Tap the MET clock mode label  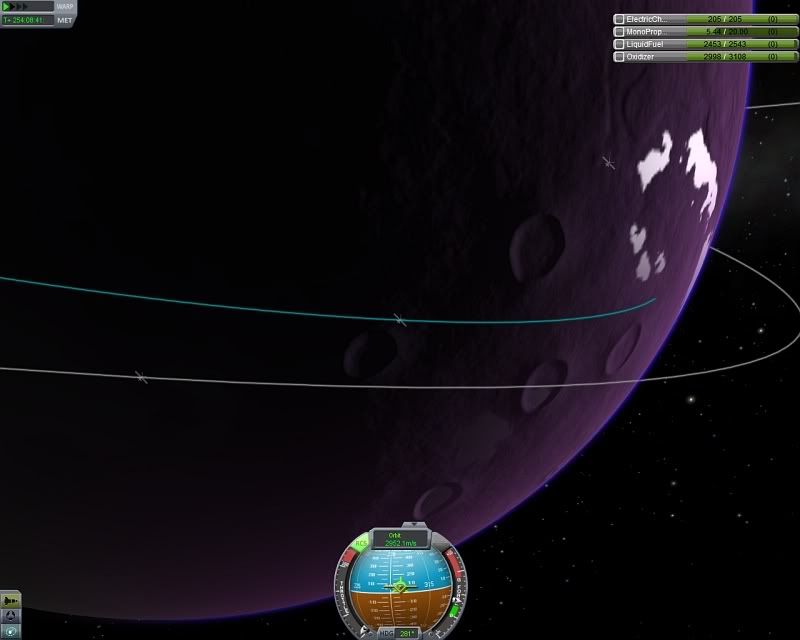tap(65, 20)
